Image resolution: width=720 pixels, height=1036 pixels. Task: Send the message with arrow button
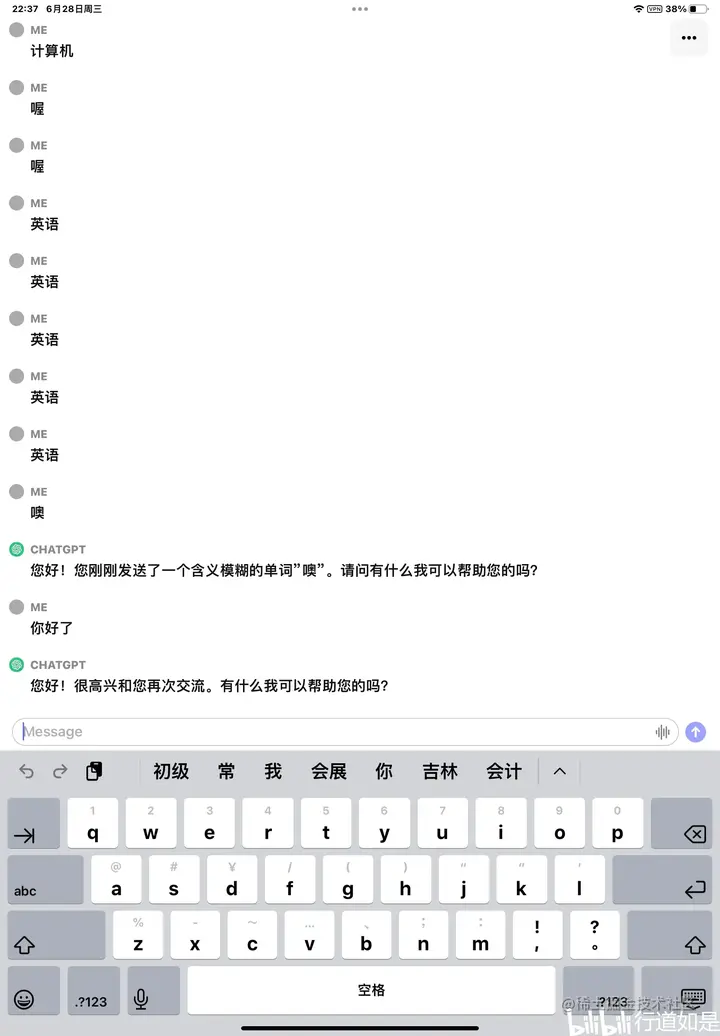(x=696, y=732)
